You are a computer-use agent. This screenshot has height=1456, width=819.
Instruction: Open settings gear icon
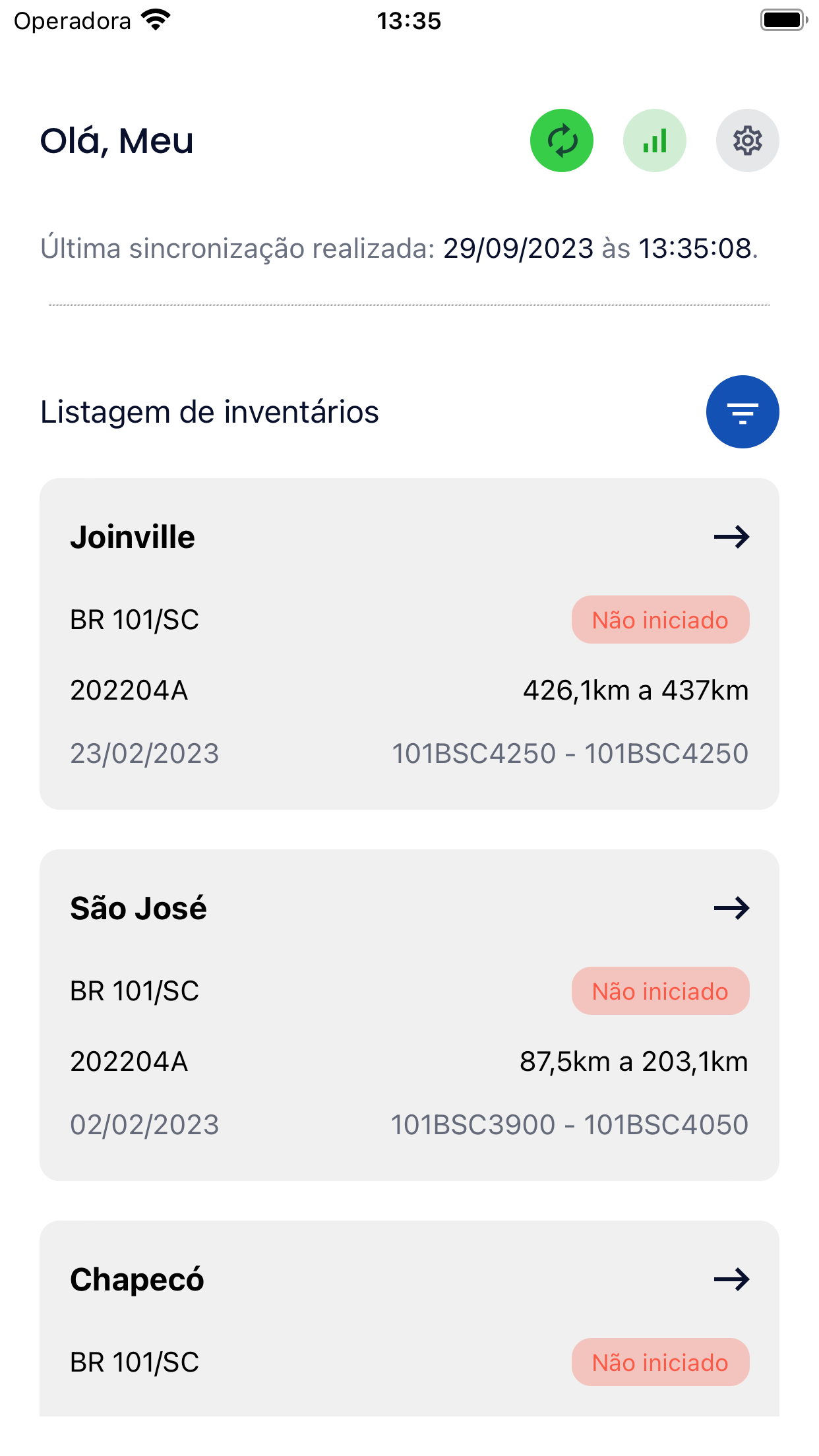click(x=747, y=140)
